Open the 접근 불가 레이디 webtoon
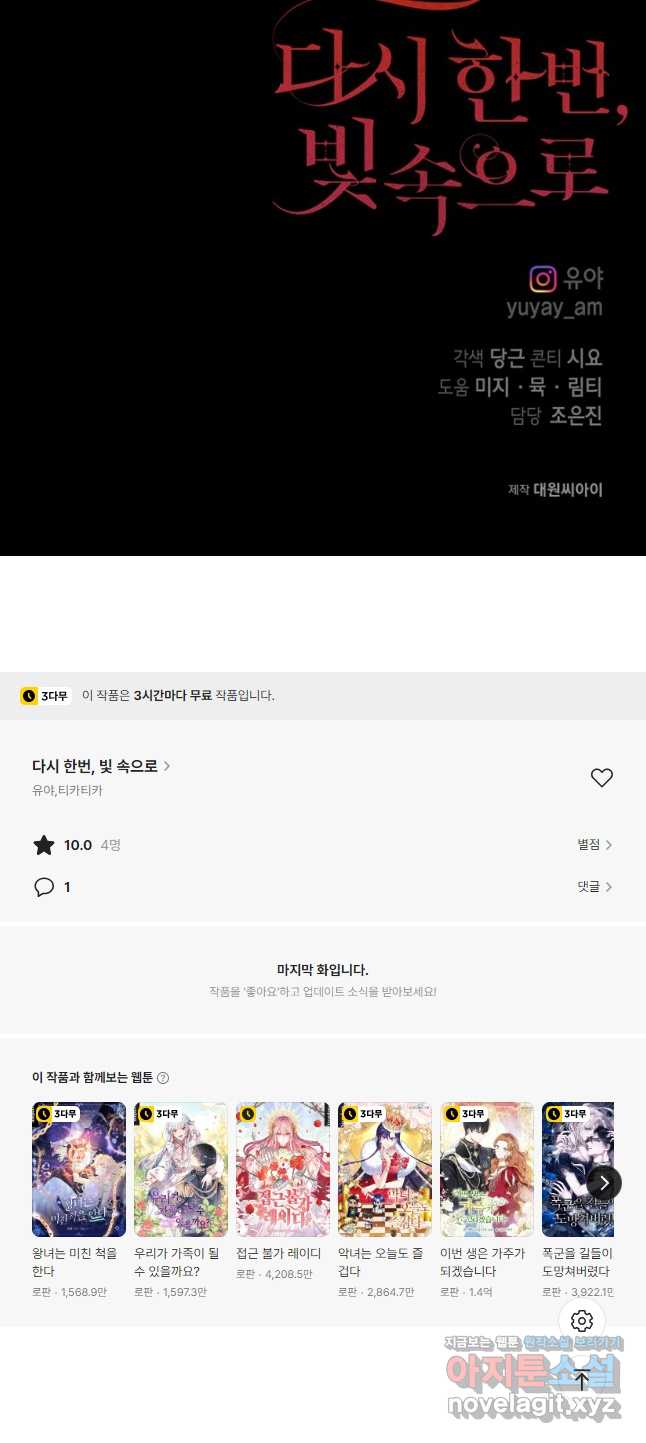This screenshot has width=646, height=1443. pos(283,1169)
